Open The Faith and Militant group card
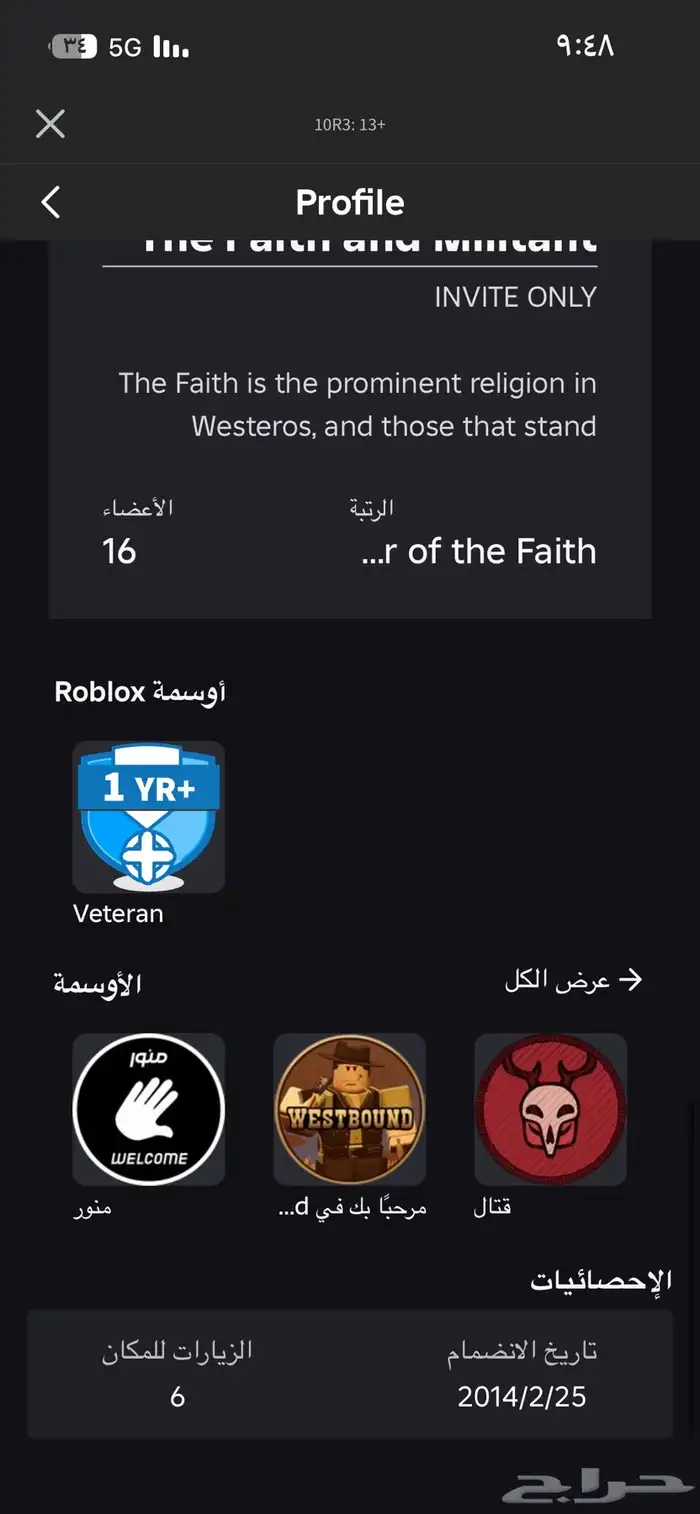The width and height of the screenshot is (700, 1514). tap(350, 420)
